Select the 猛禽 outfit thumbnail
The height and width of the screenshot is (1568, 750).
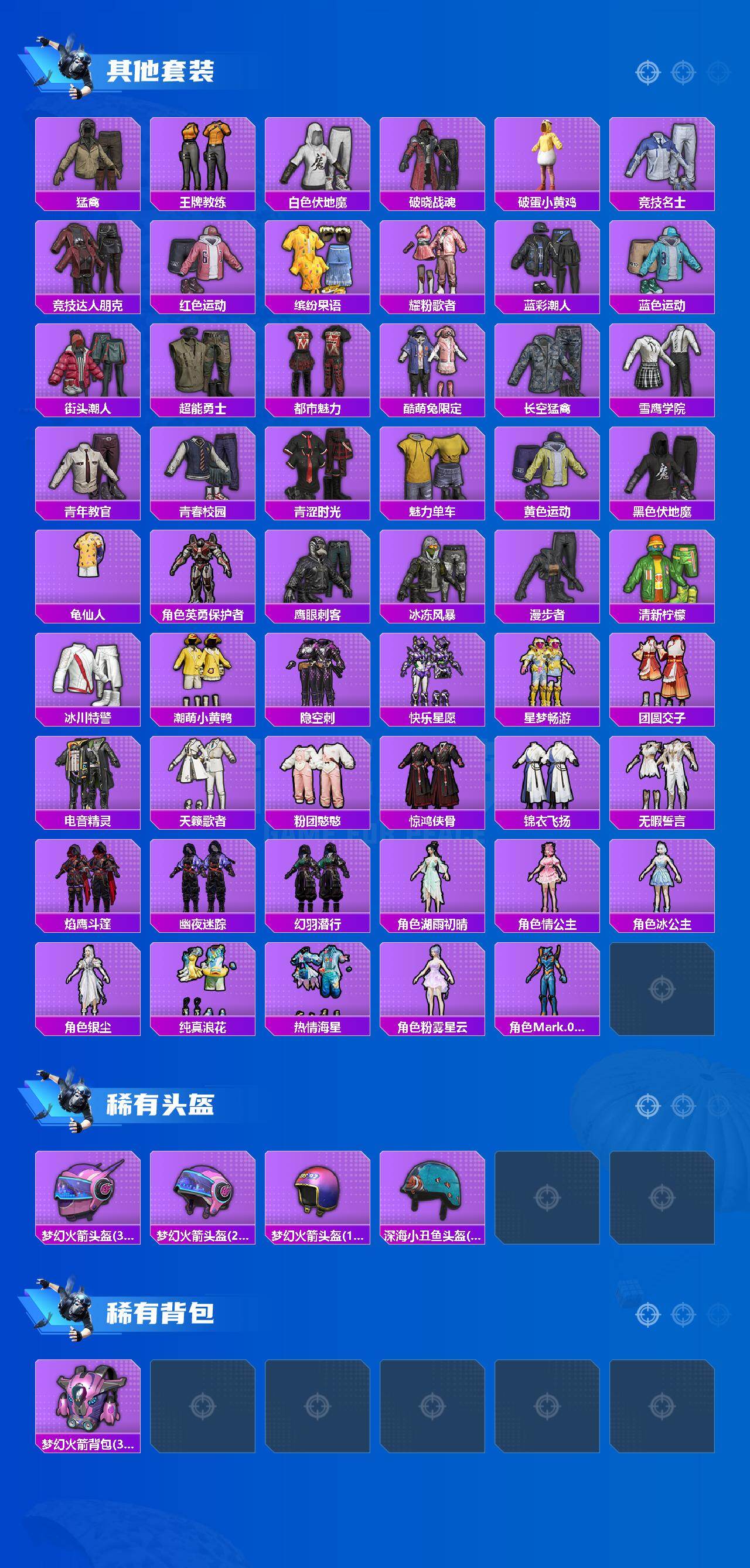(x=88, y=155)
